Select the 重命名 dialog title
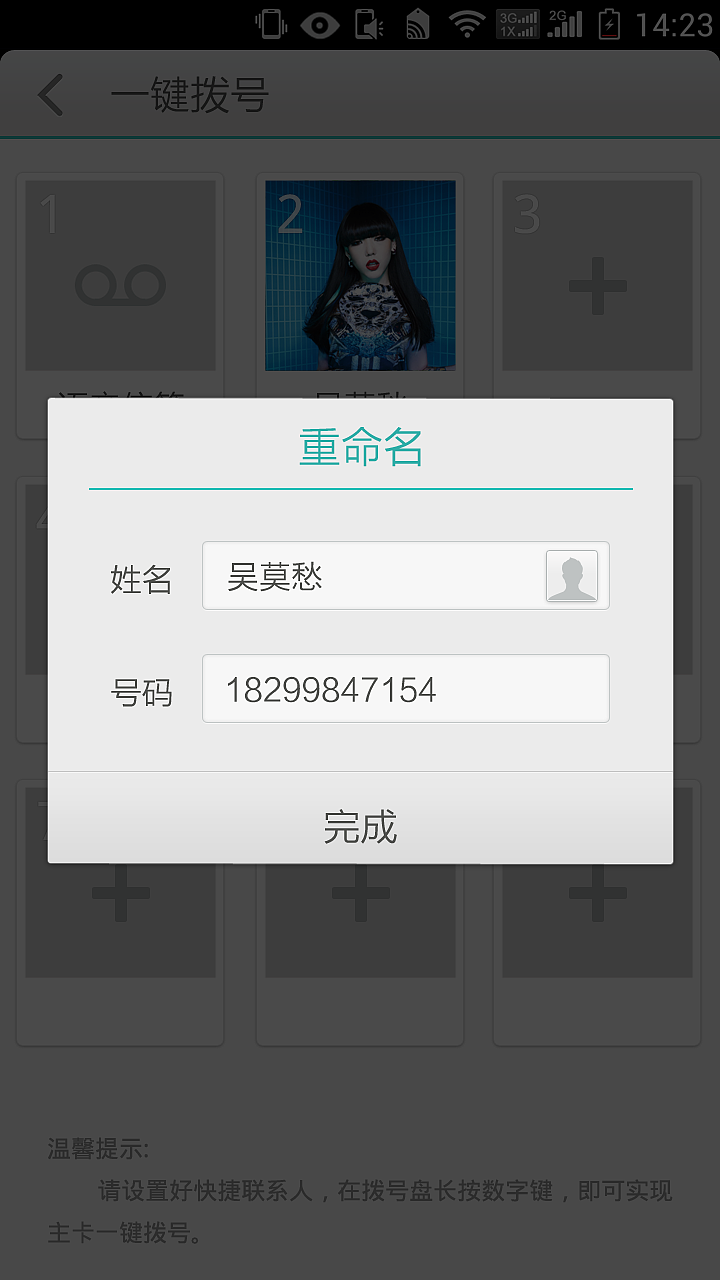 (360, 447)
